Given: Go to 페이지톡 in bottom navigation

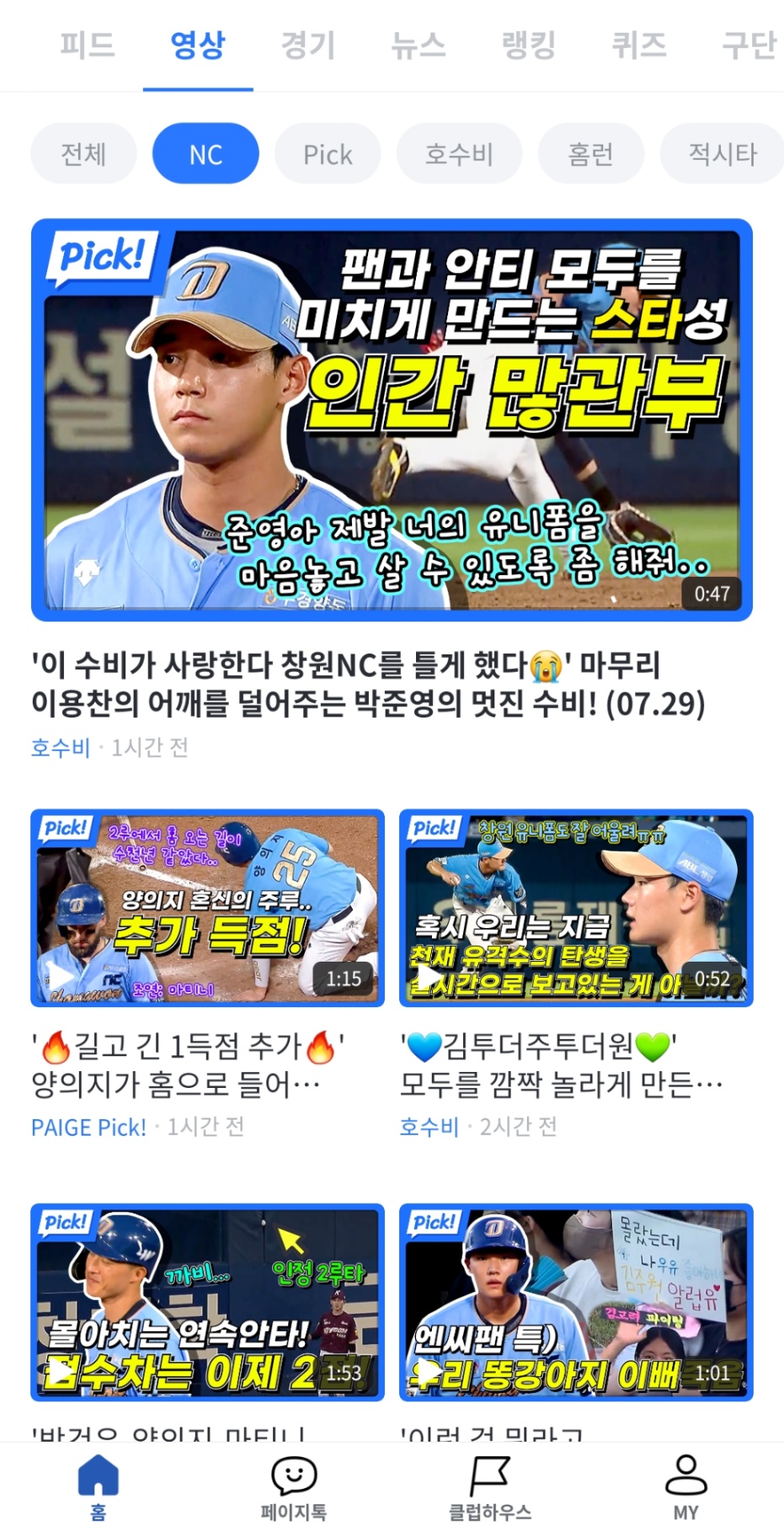Looking at the screenshot, I should (x=293, y=1489).
